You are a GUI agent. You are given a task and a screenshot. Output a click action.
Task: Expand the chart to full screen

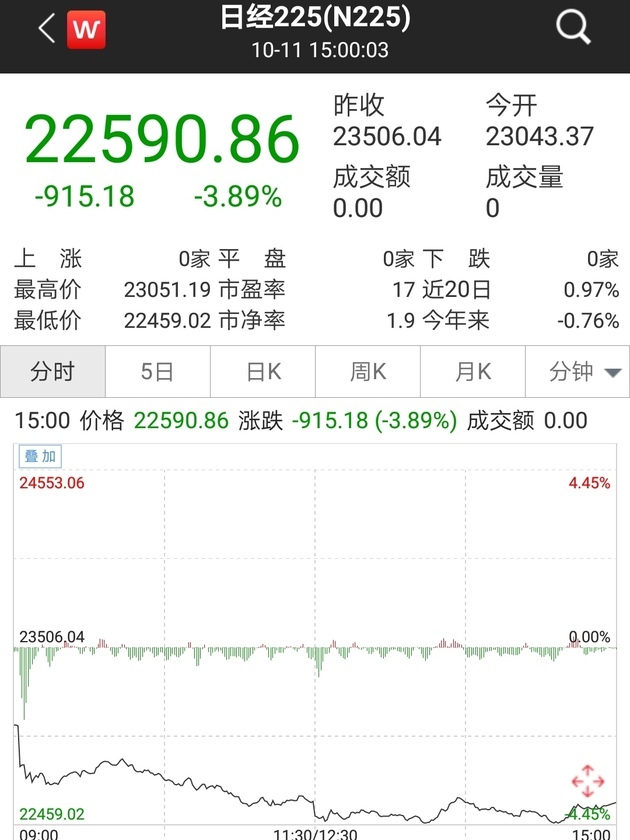(587, 782)
